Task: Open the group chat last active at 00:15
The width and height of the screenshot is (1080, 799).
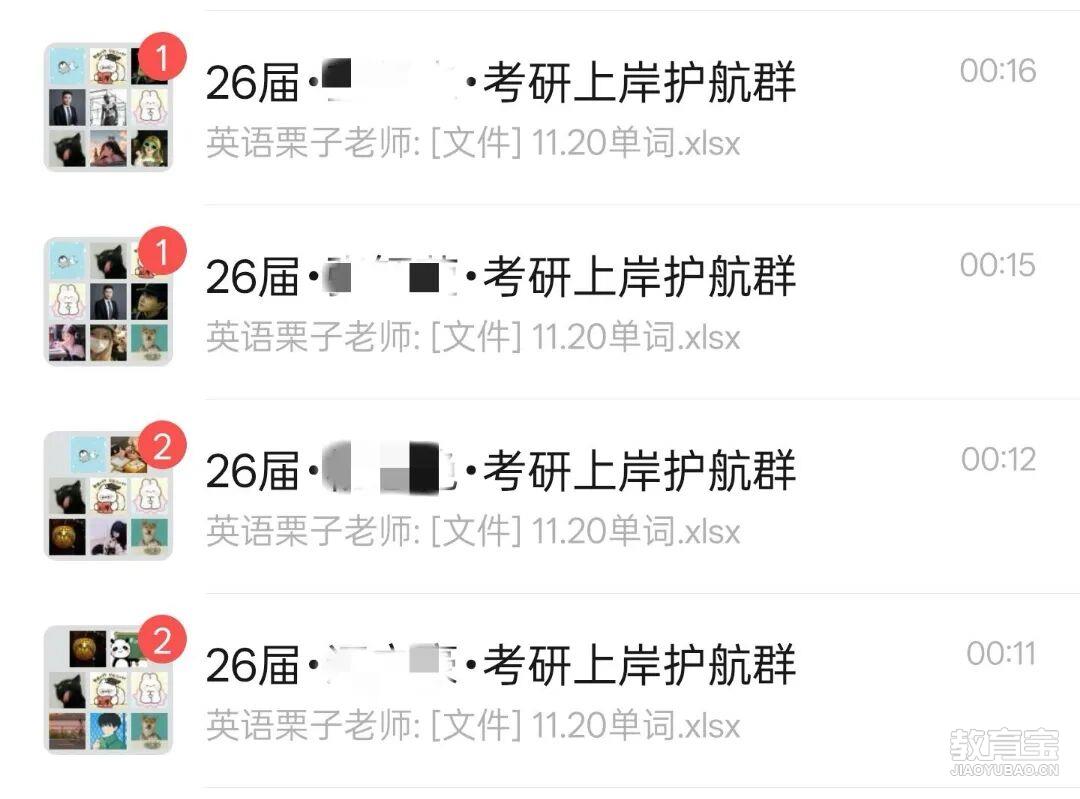Action: 500,302
